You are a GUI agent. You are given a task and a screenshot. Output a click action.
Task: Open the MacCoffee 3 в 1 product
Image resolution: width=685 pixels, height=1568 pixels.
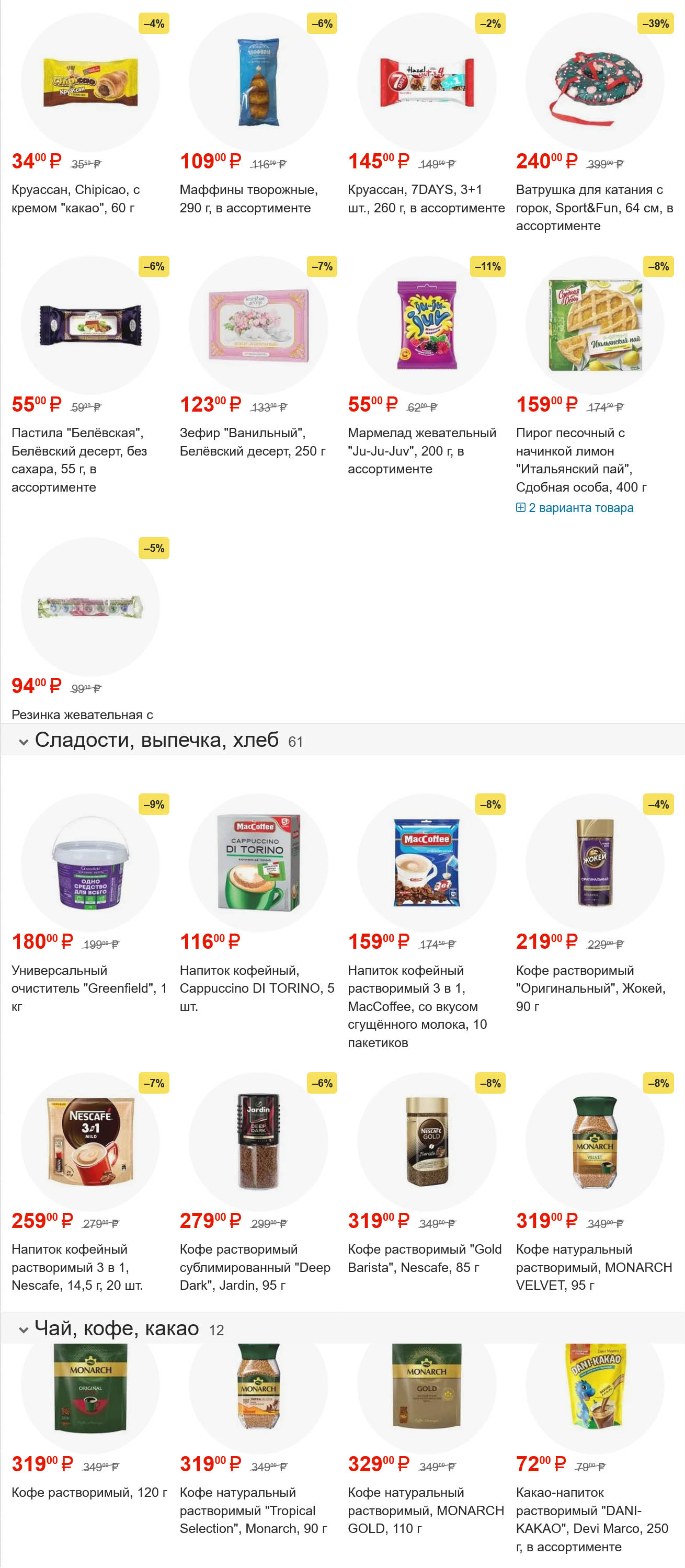point(426,862)
